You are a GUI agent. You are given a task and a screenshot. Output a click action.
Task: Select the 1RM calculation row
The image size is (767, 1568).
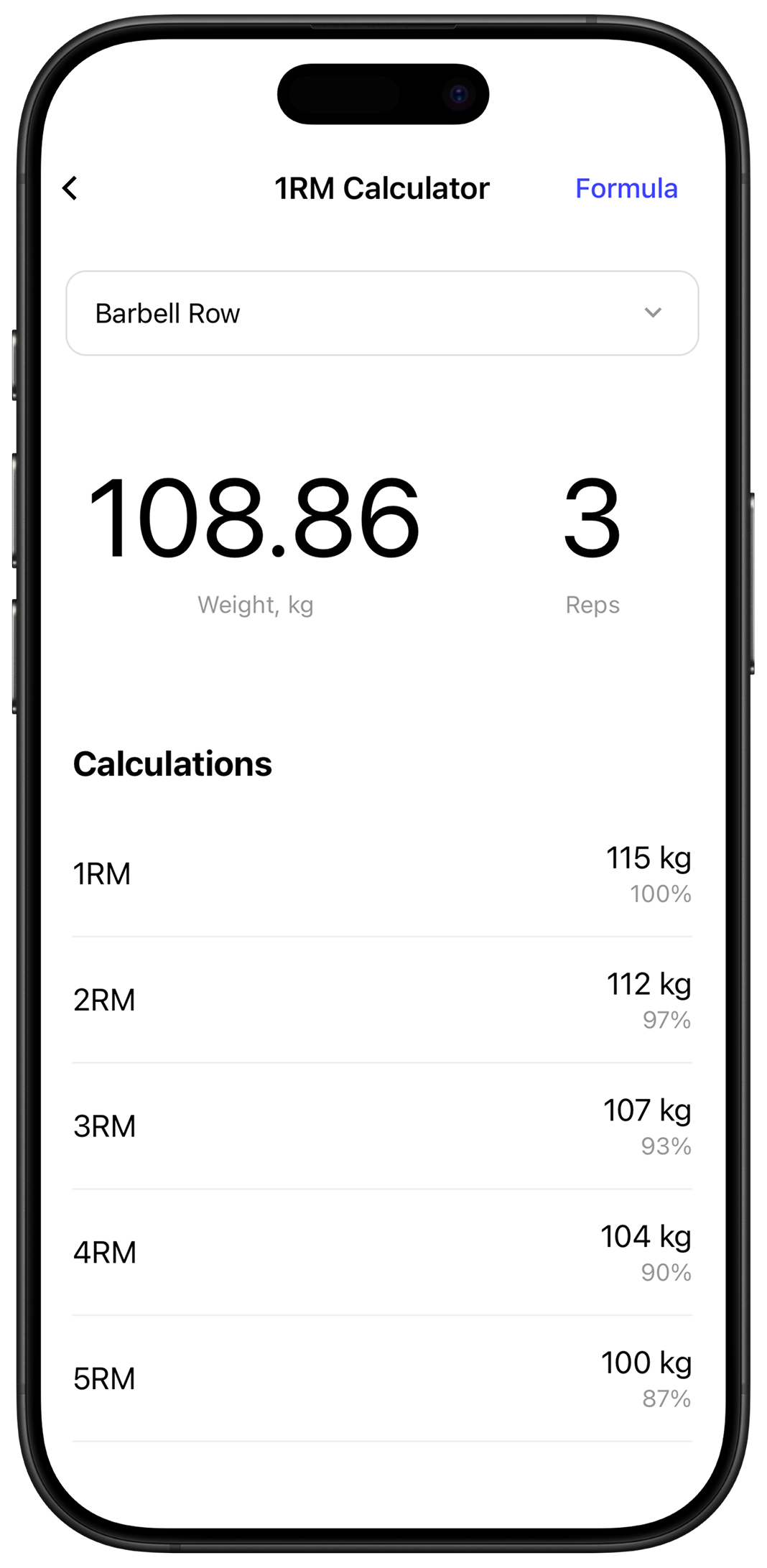(x=383, y=873)
